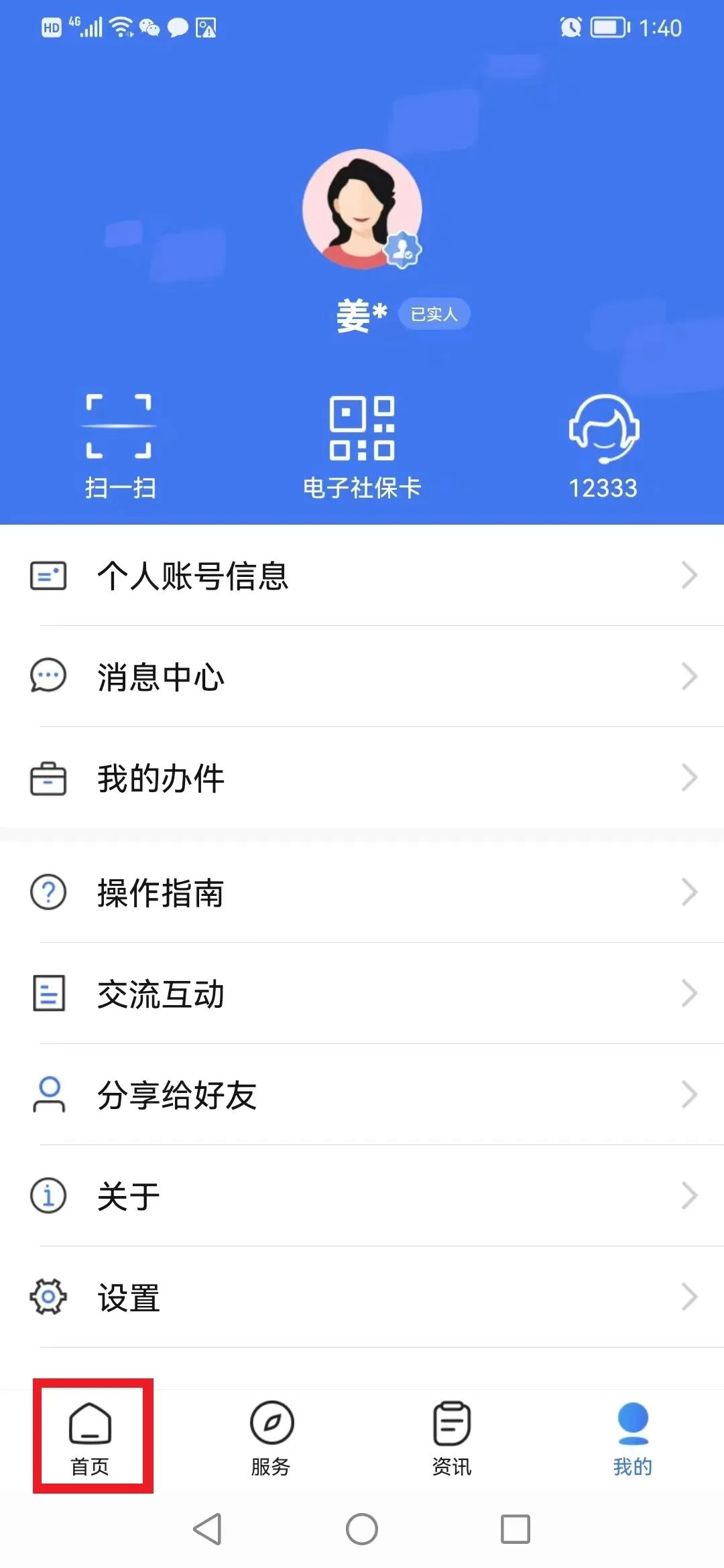View 我的办件
The height and width of the screenshot is (1568, 724).
[x=362, y=778]
